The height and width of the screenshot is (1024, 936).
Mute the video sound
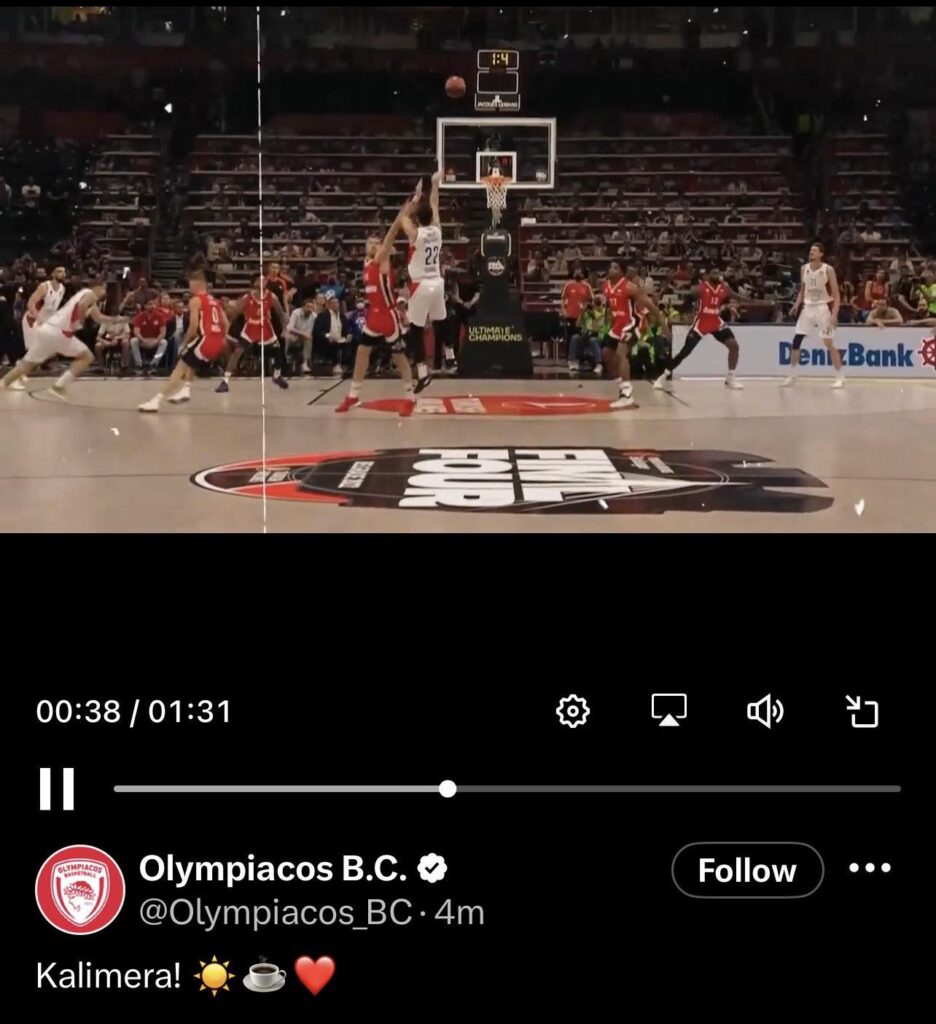point(765,711)
